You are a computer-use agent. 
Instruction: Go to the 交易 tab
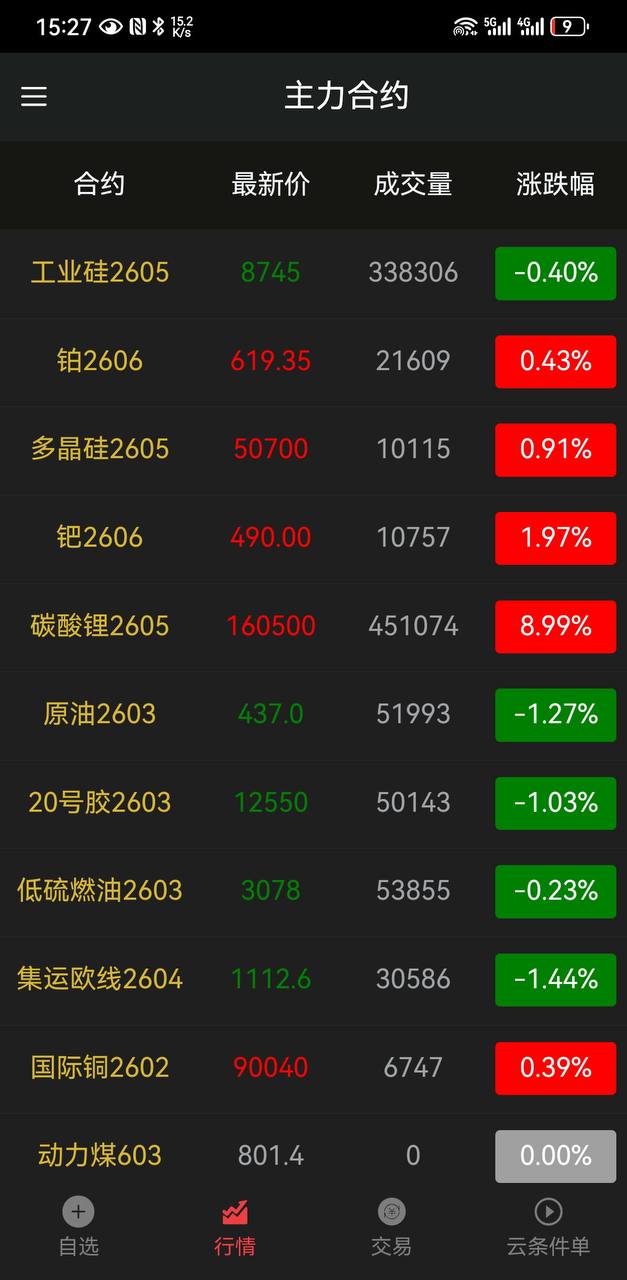click(x=391, y=1228)
